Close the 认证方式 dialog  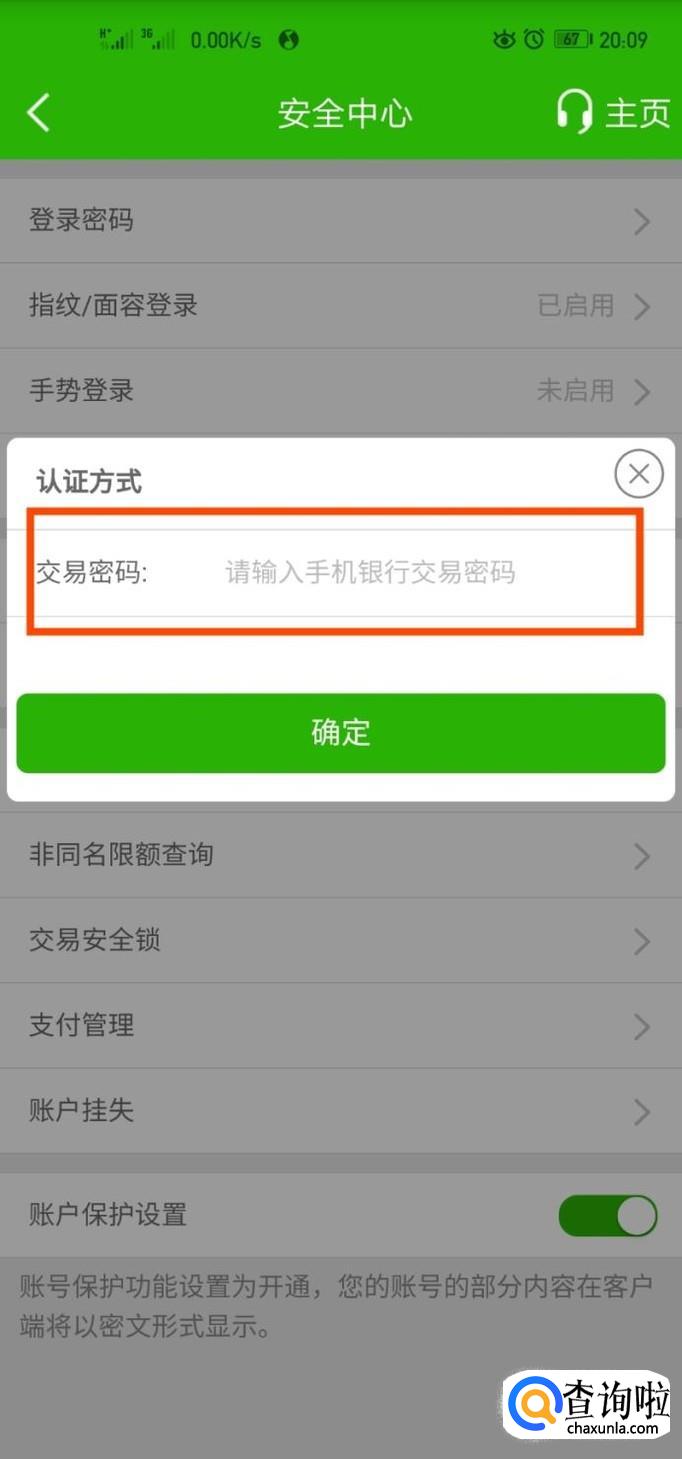[638, 474]
